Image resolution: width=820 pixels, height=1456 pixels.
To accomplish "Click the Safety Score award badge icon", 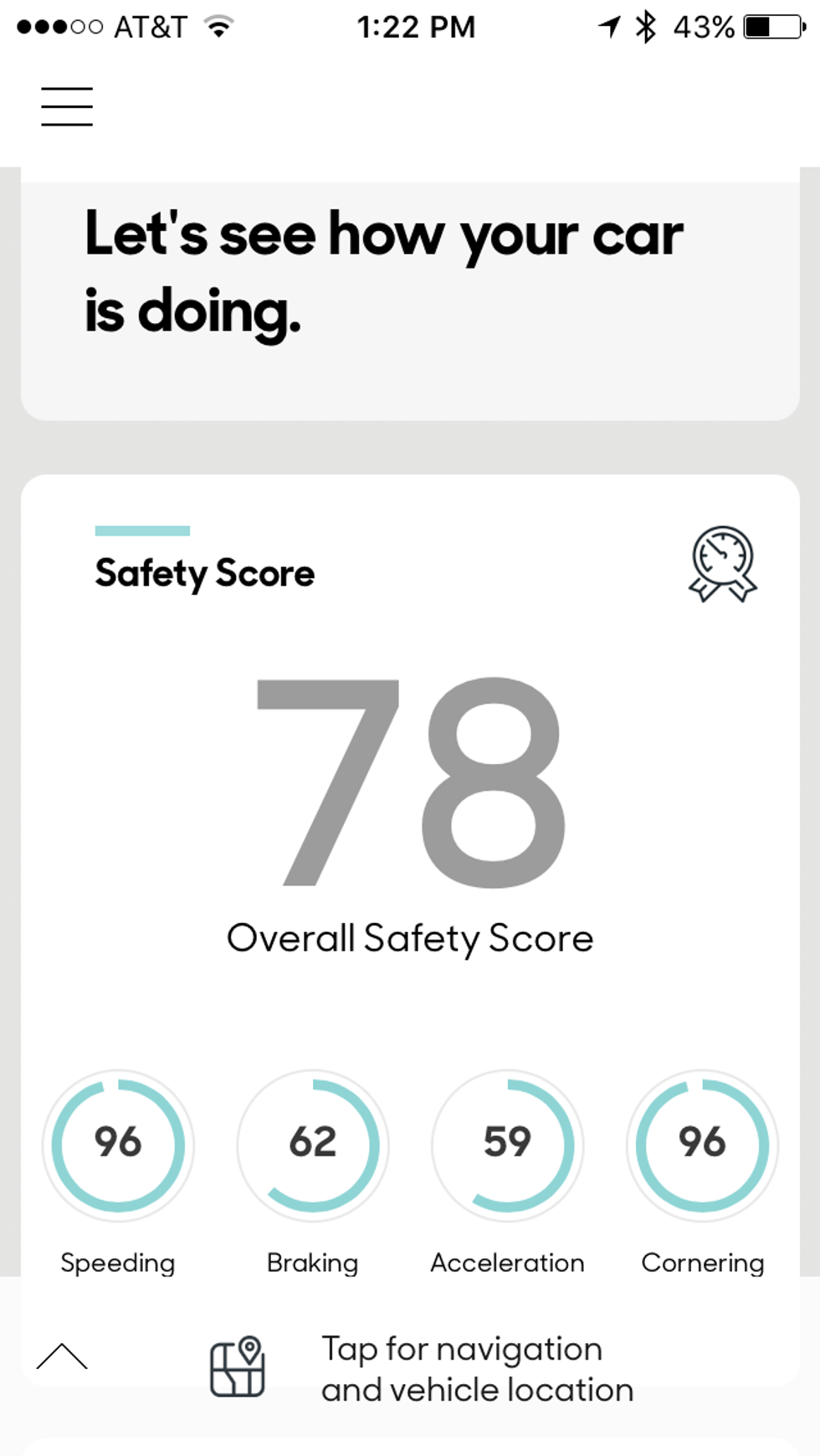I will [x=725, y=566].
